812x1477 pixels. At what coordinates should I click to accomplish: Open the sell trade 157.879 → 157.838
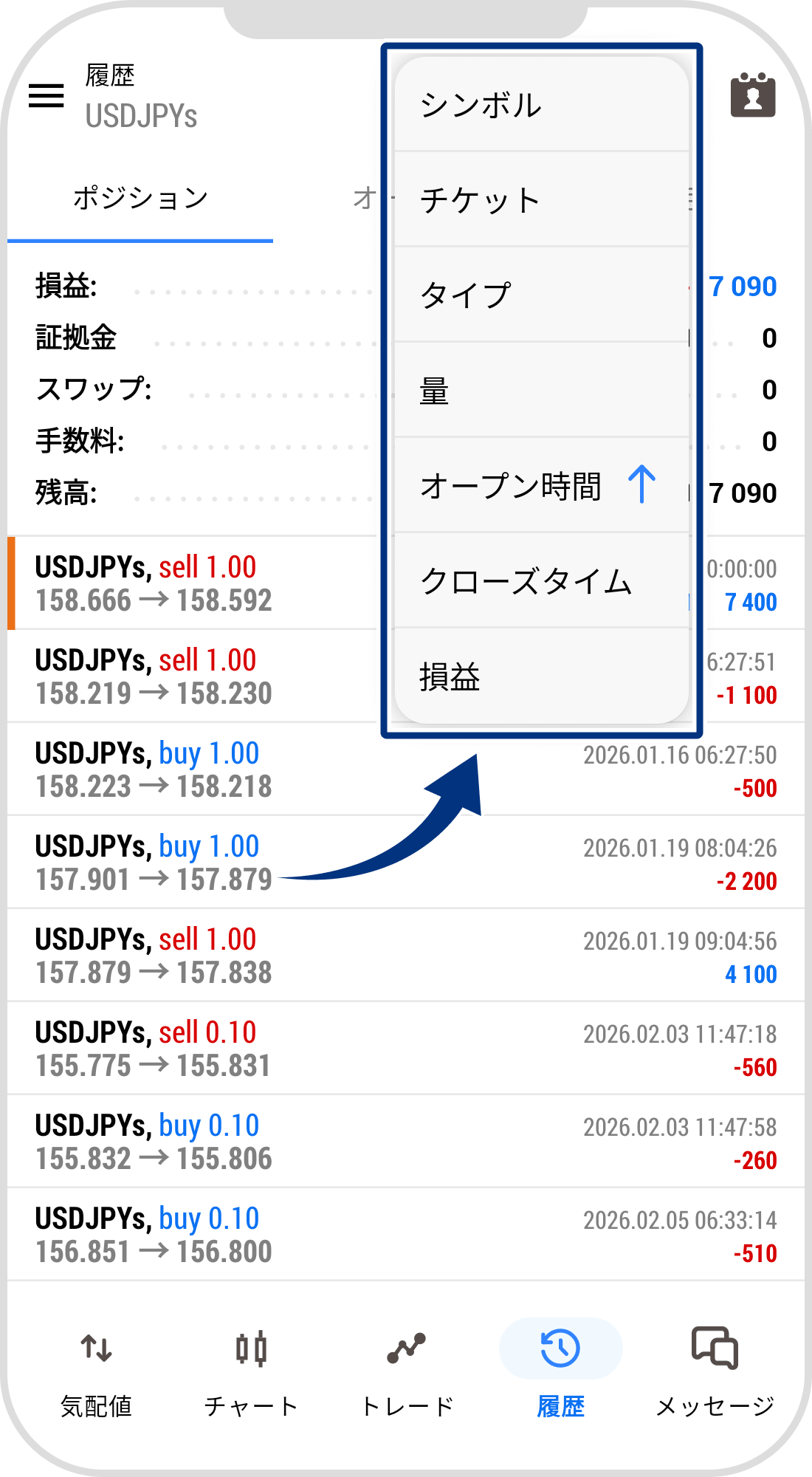point(295,956)
